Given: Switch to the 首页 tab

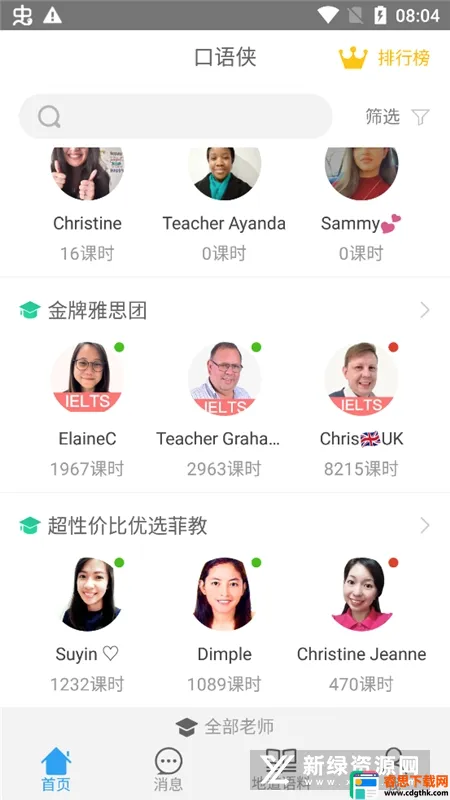Looking at the screenshot, I should 56,769.
